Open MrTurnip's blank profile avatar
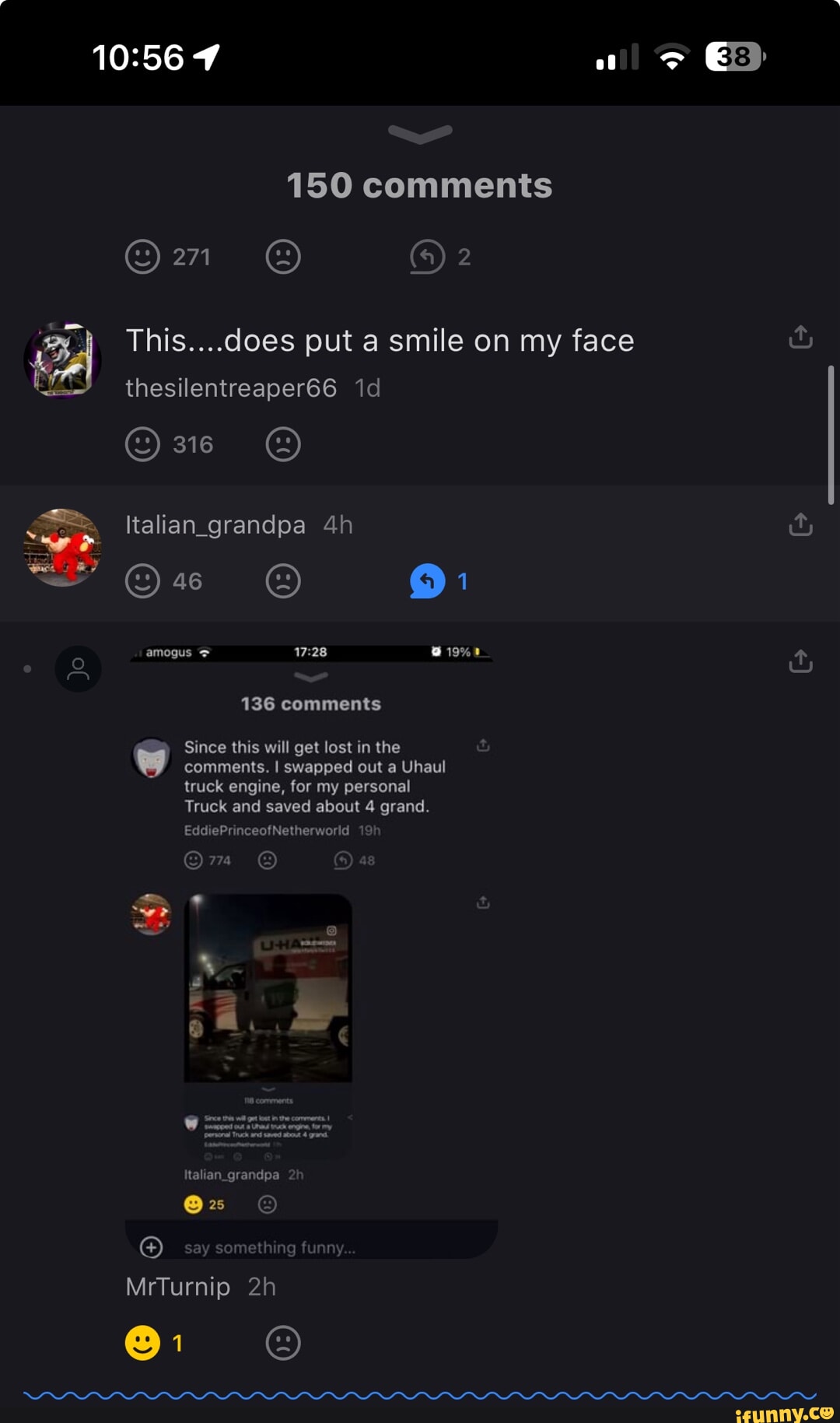840x1423 pixels. coord(78,669)
